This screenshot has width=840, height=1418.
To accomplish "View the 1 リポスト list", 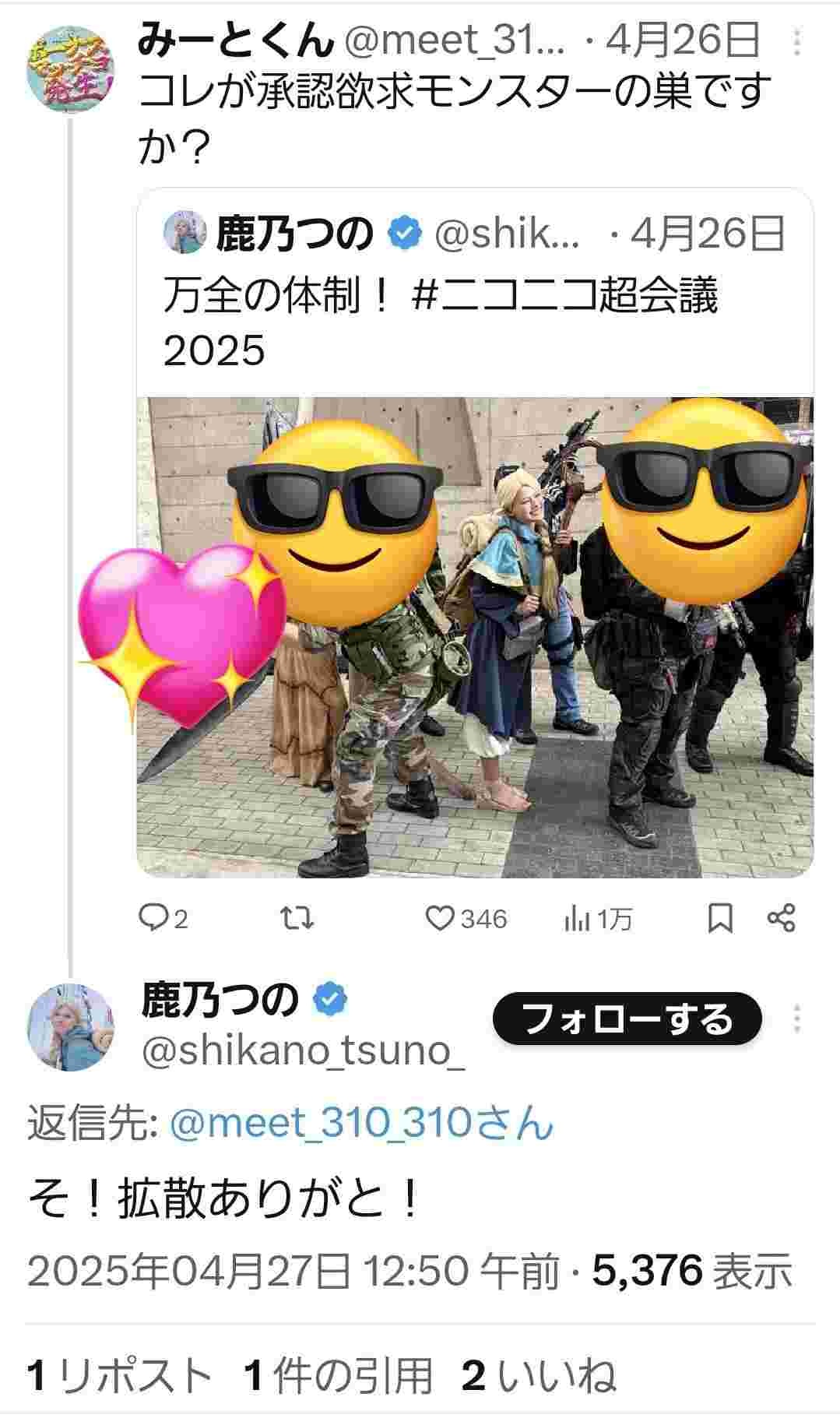I will click(121, 1375).
